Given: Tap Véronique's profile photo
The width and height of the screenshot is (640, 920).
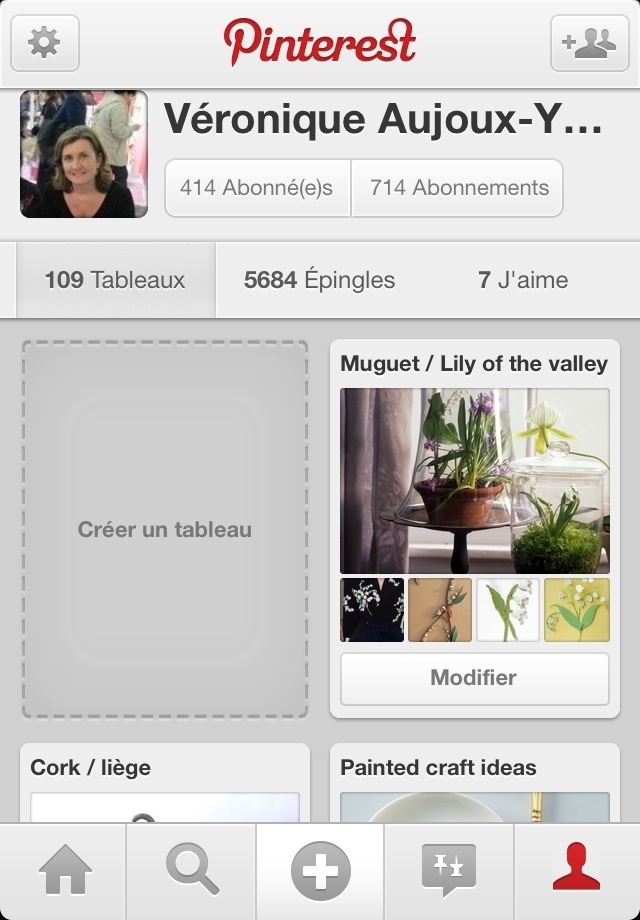Looking at the screenshot, I should click(84, 154).
